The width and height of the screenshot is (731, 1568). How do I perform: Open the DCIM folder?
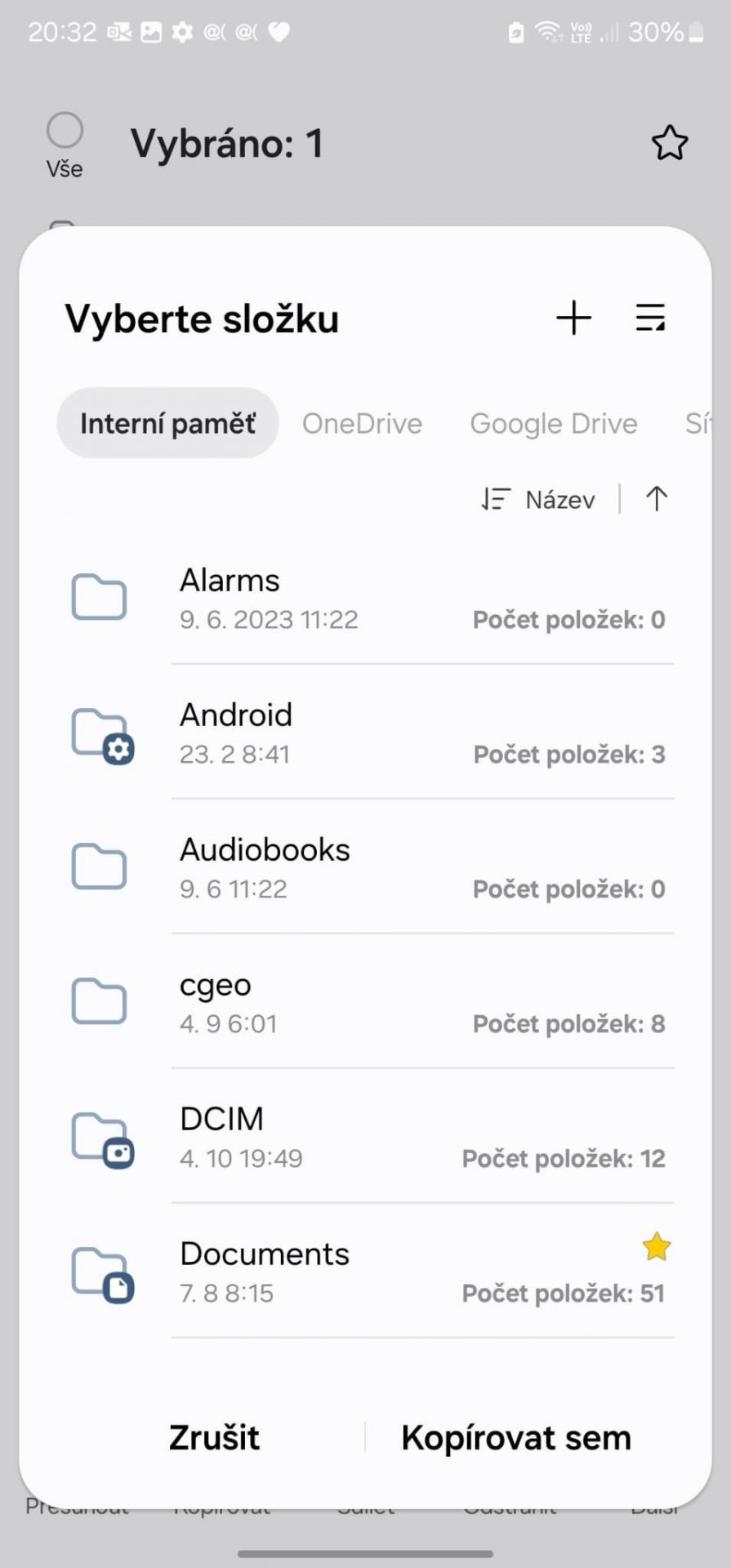pyautogui.click(x=365, y=1137)
